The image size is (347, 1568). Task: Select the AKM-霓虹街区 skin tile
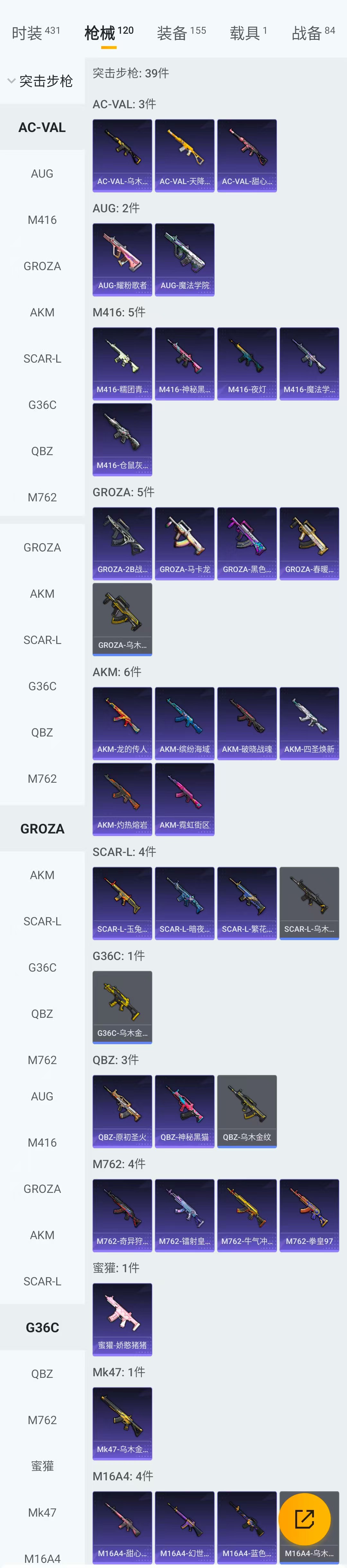pyautogui.click(x=184, y=798)
